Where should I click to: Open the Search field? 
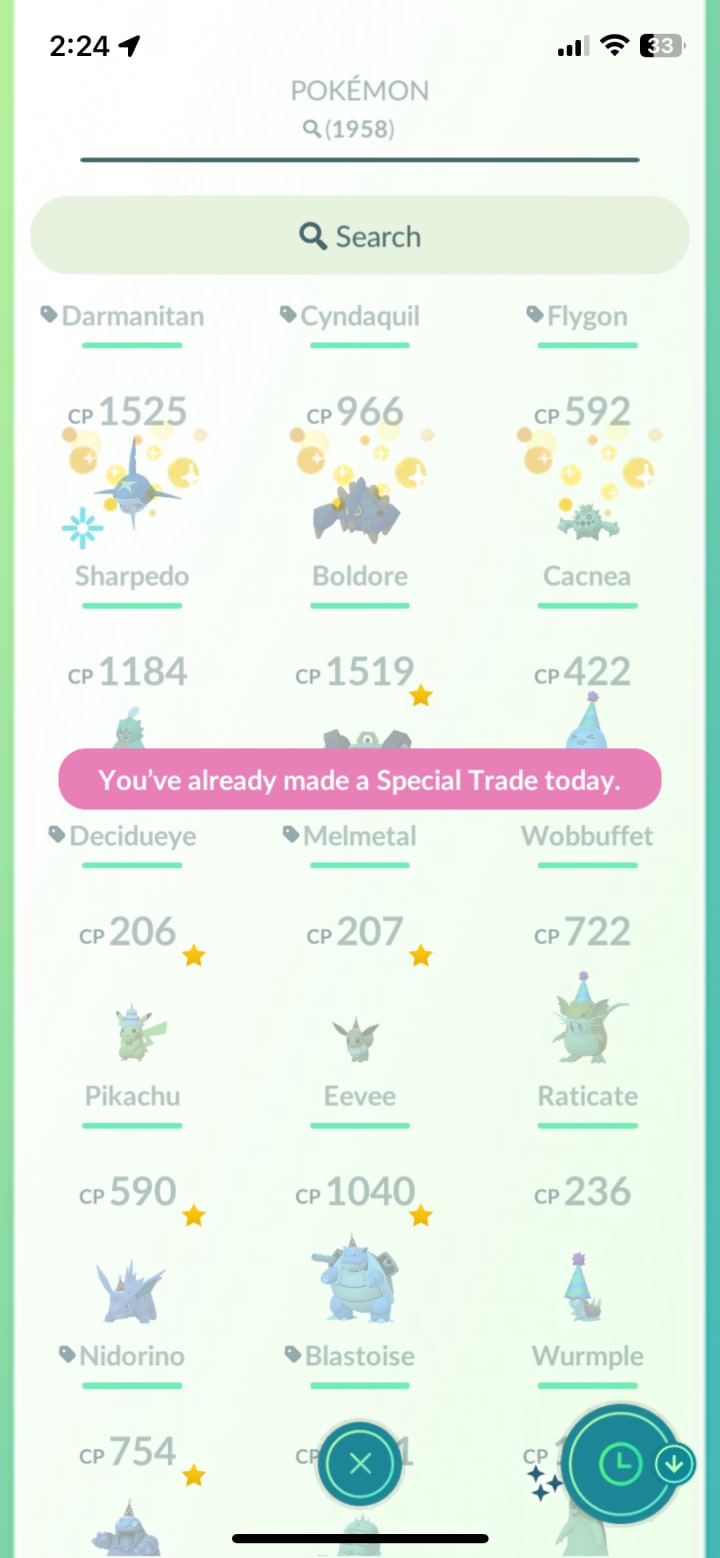pyautogui.click(x=360, y=237)
